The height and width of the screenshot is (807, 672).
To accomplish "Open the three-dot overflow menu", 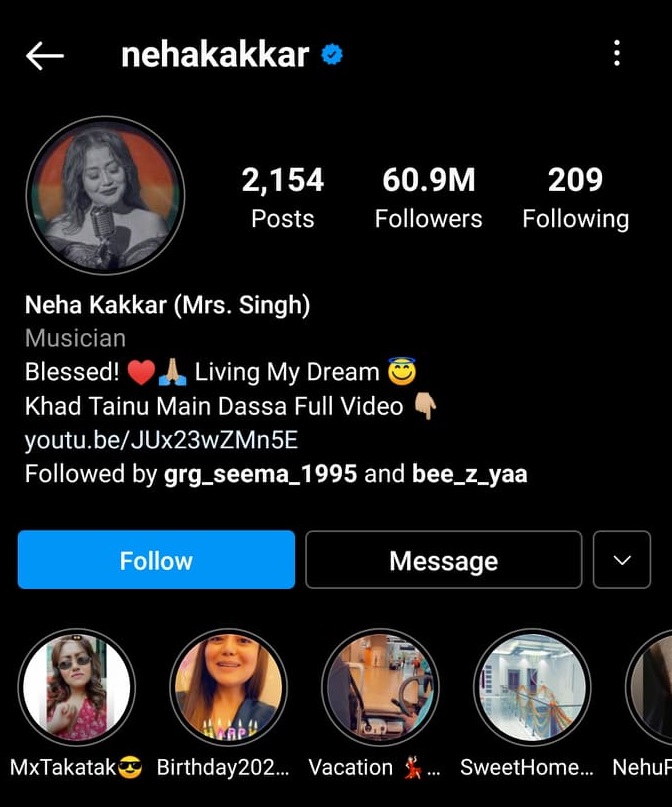I will point(617,54).
